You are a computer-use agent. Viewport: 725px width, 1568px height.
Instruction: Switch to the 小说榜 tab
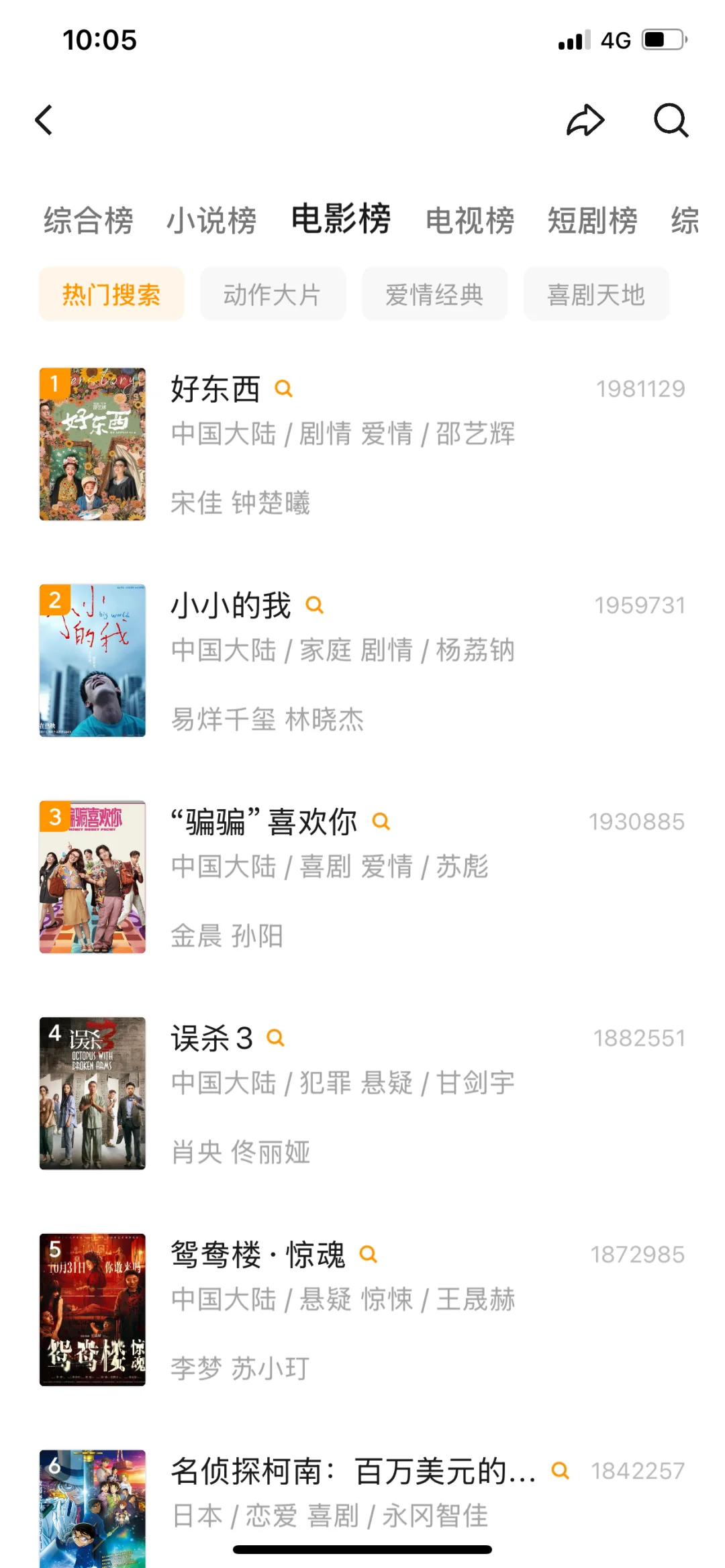pos(211,221)
